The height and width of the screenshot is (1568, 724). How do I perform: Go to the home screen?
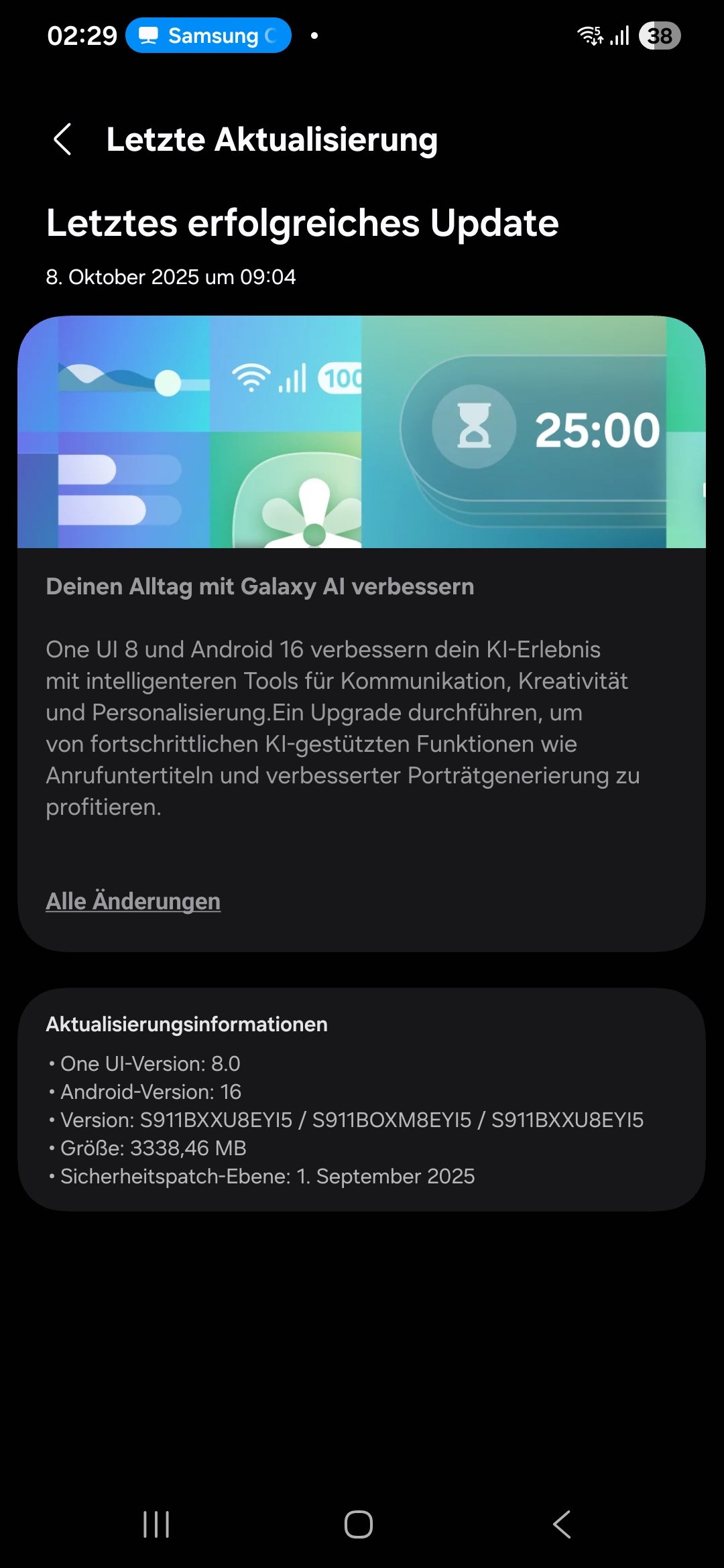pyautogui.click(x=359, y=1524)
